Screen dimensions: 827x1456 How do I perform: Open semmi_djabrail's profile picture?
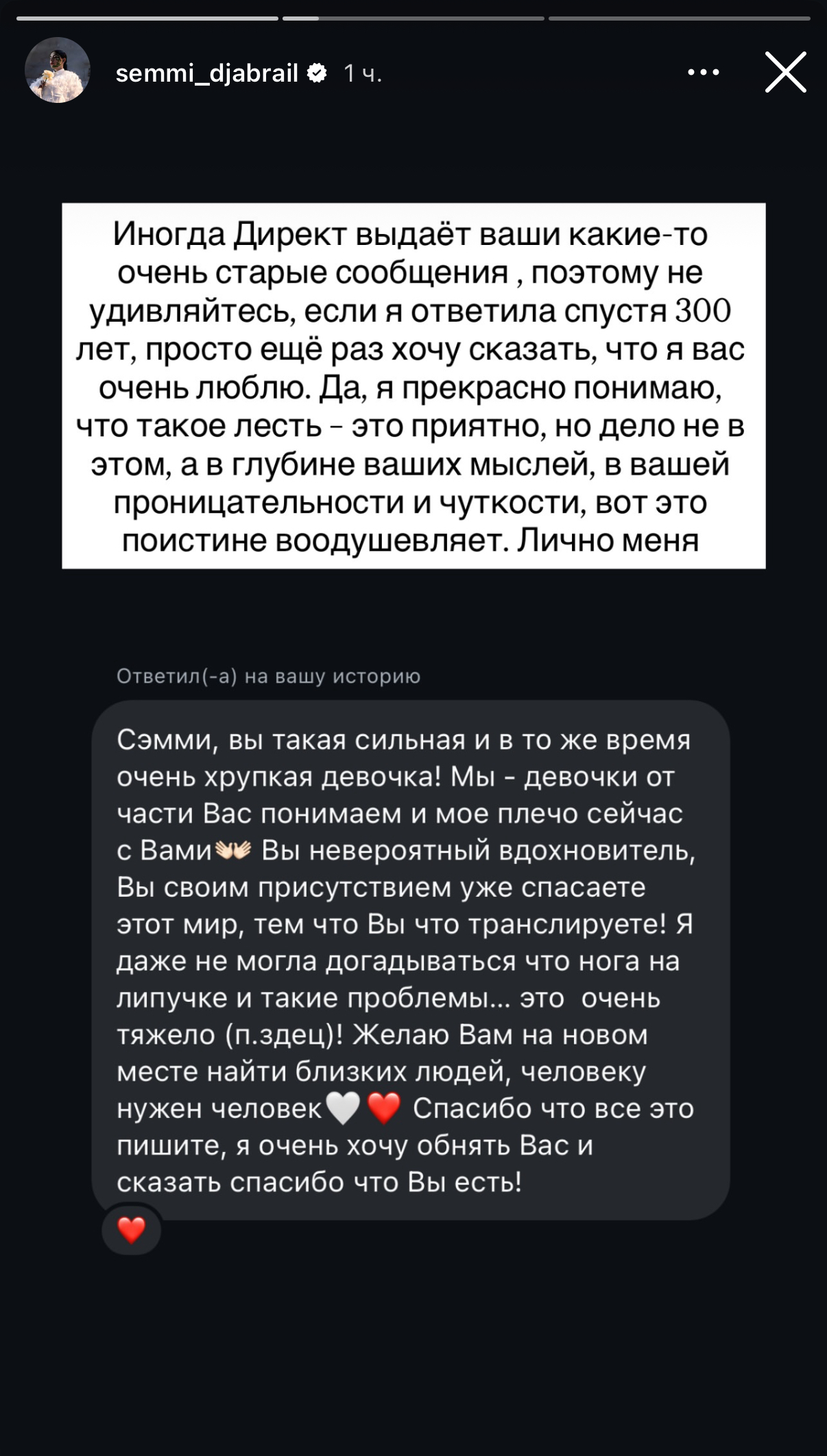coord(58,71)
